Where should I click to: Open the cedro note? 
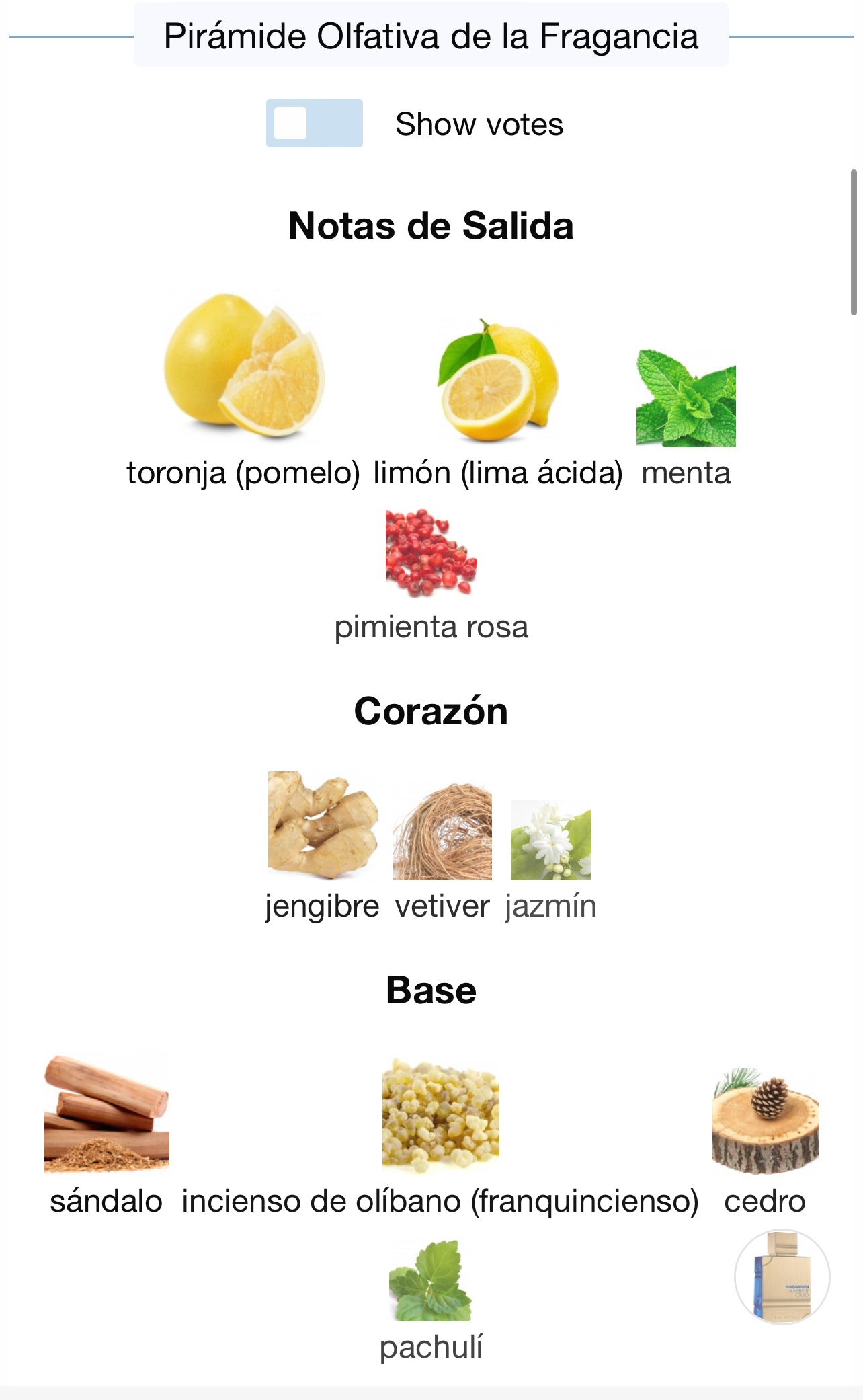765,1122
